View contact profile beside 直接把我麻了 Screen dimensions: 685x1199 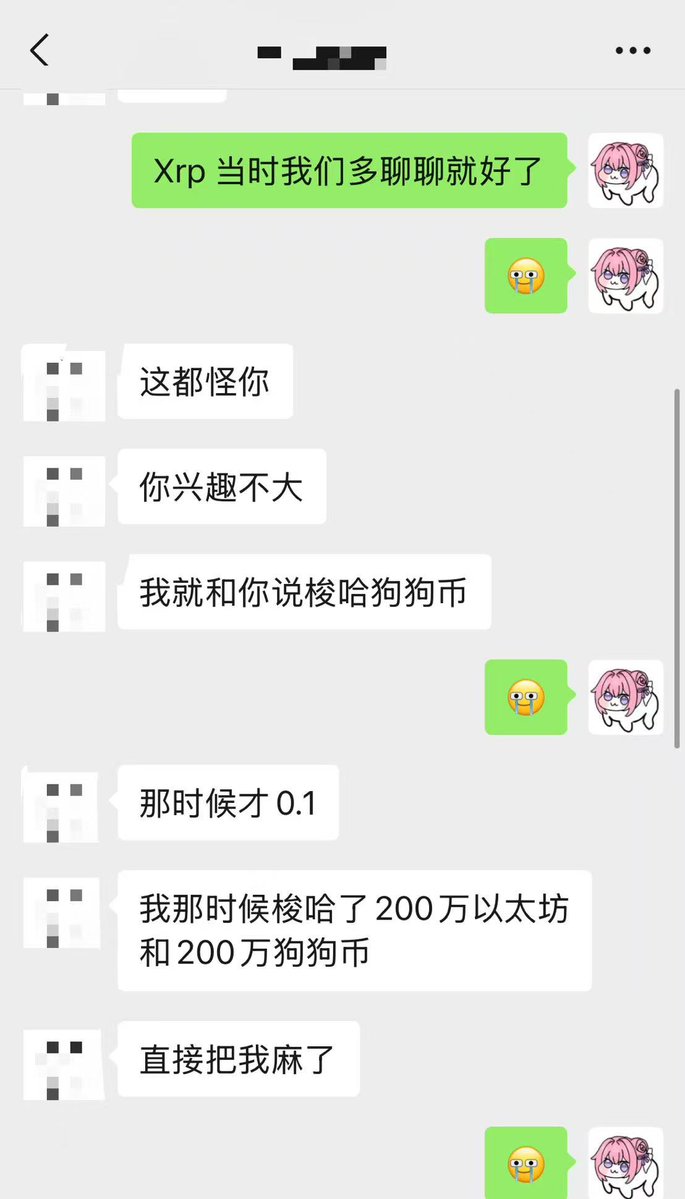(x=63, y=1058)
